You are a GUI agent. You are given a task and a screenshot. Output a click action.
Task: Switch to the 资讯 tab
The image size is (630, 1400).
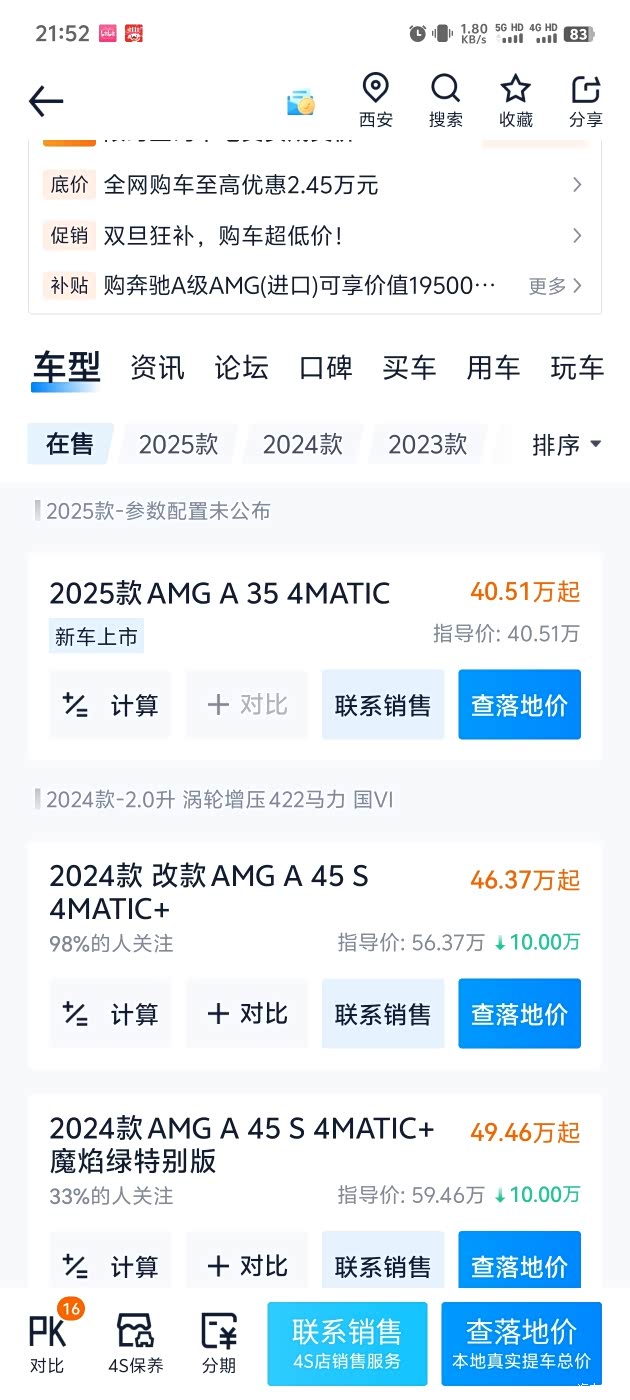[157, 368]
